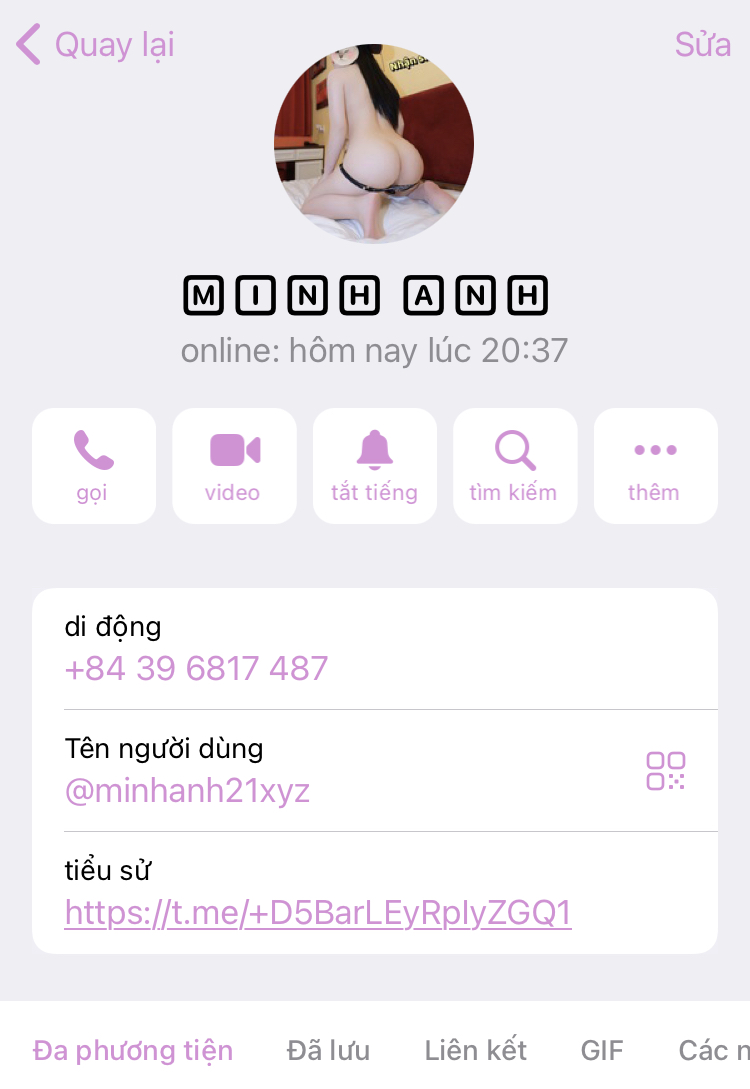Search in chat with tìm kiếm
Screen dimensions: 750x1089
tap(515, 465)
